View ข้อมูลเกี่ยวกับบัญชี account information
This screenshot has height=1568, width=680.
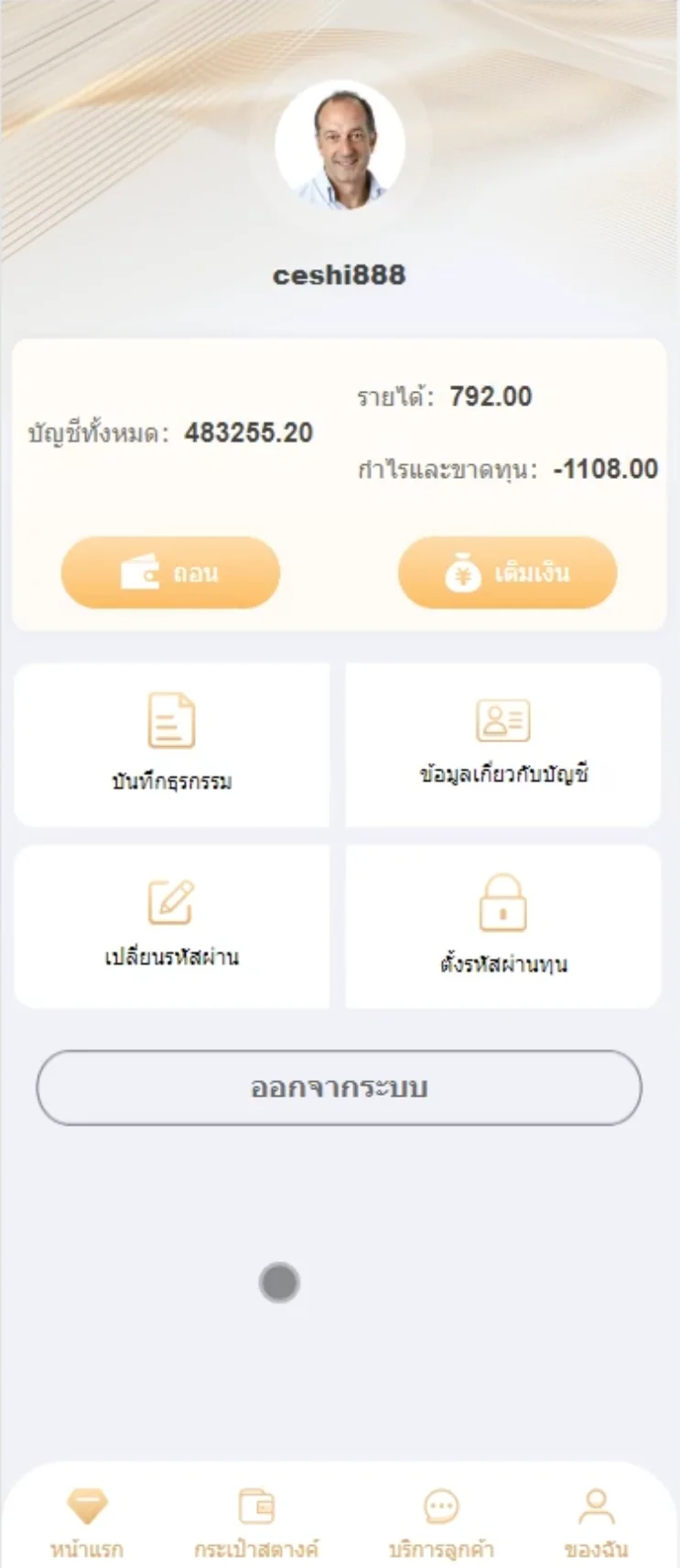pos(503,744)
